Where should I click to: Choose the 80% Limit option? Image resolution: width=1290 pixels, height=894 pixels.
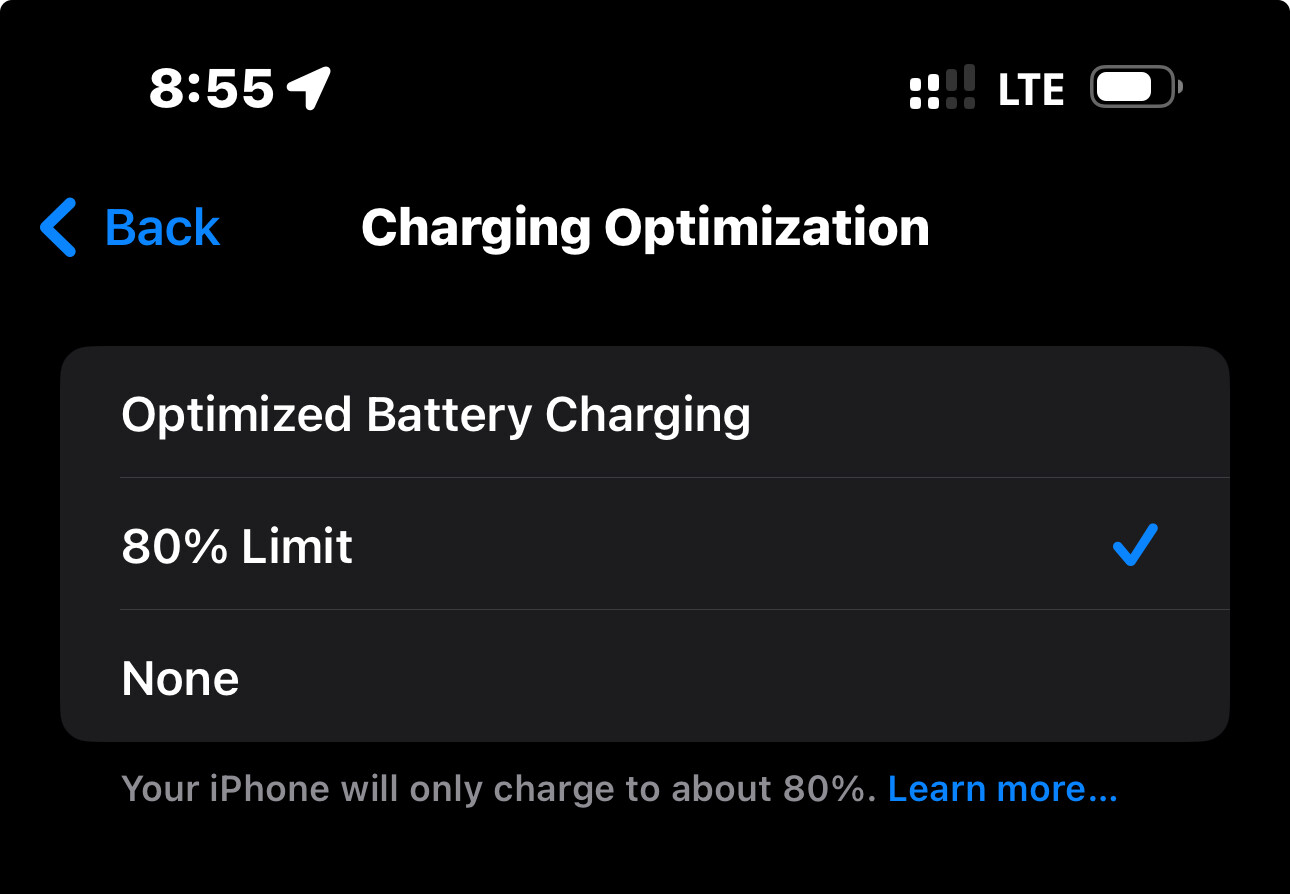coord(238,546)
